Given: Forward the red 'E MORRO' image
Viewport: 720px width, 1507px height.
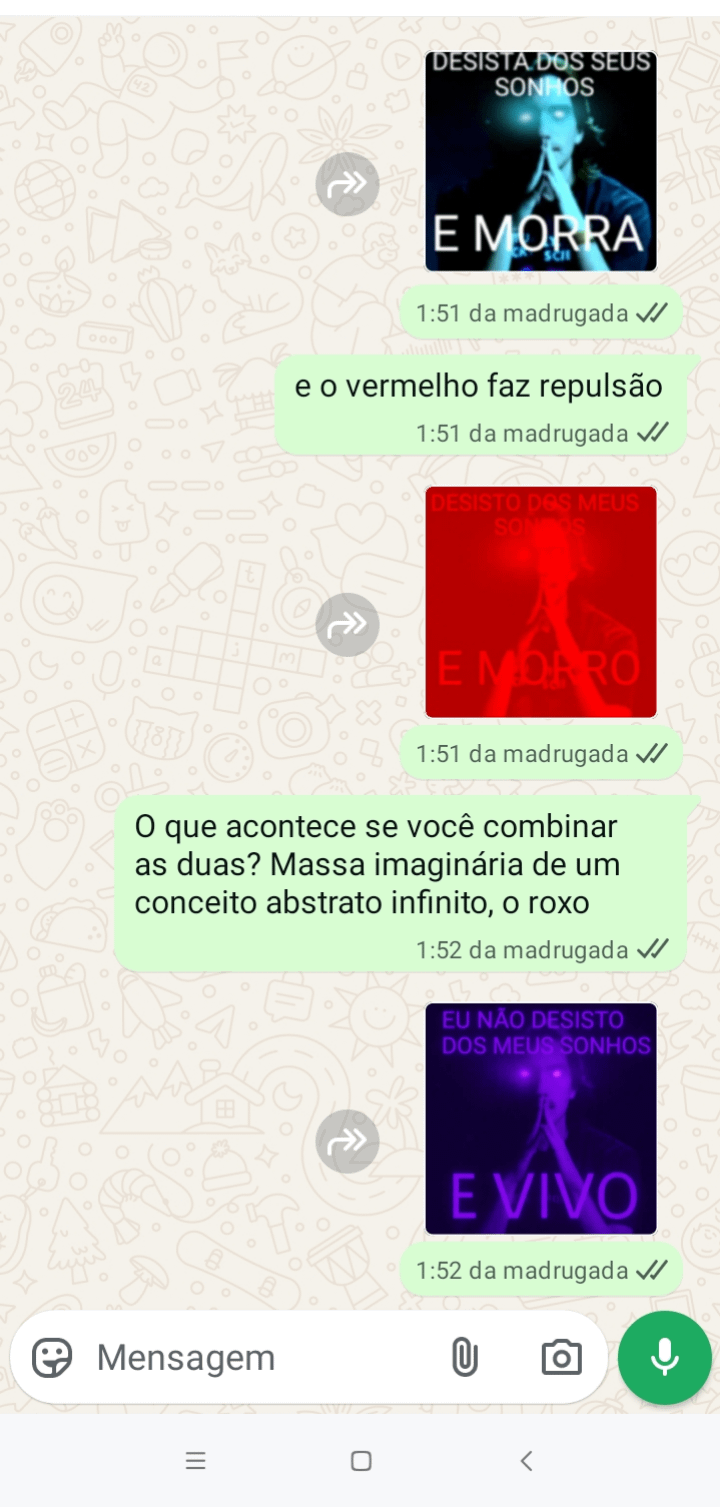Looking at the screenshot, I should (347, 625).
